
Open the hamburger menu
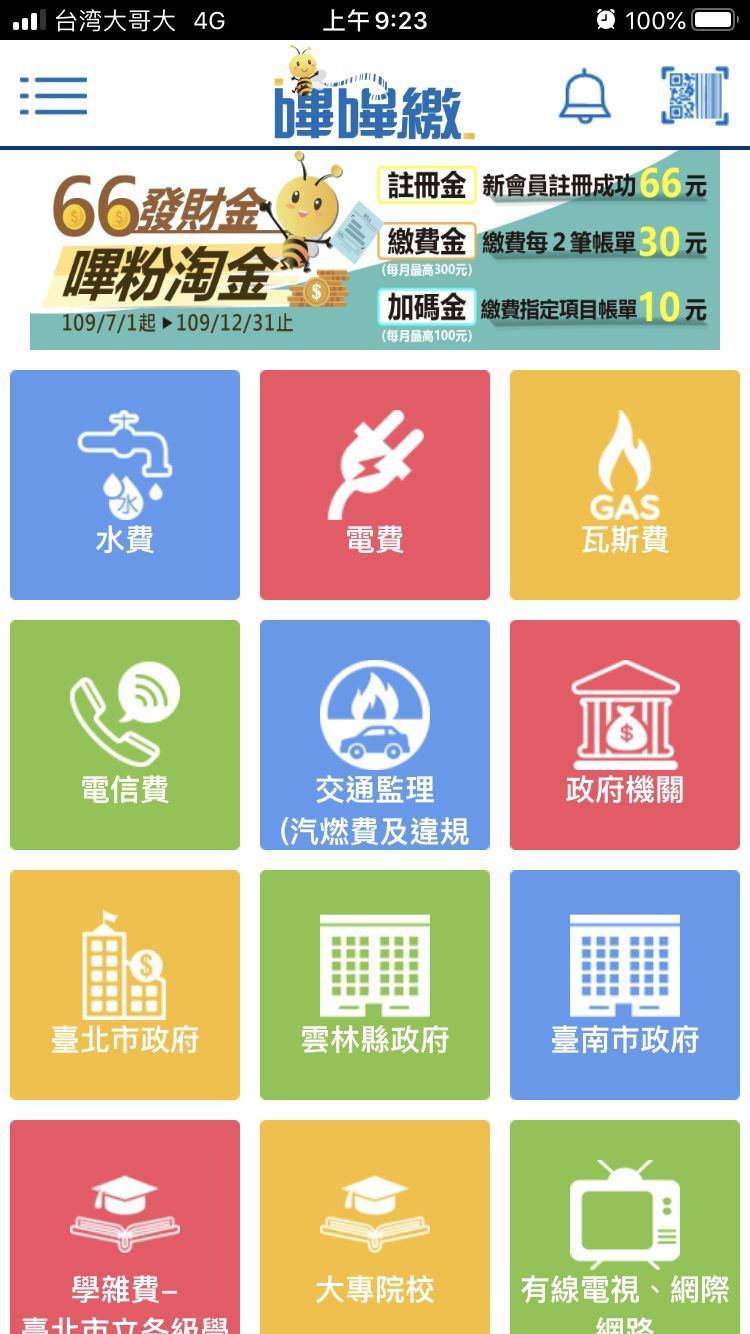tap(54, 96)
